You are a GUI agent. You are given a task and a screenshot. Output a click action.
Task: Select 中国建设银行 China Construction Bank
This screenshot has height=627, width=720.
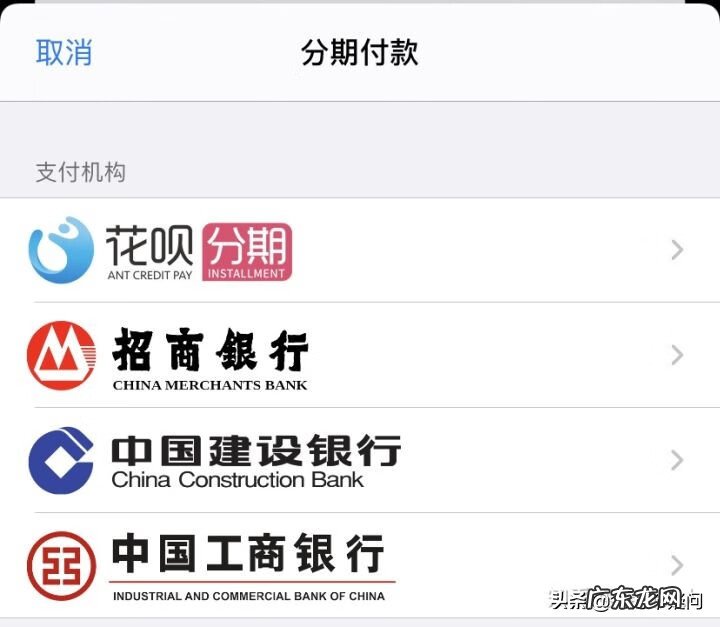click(360, 460)
